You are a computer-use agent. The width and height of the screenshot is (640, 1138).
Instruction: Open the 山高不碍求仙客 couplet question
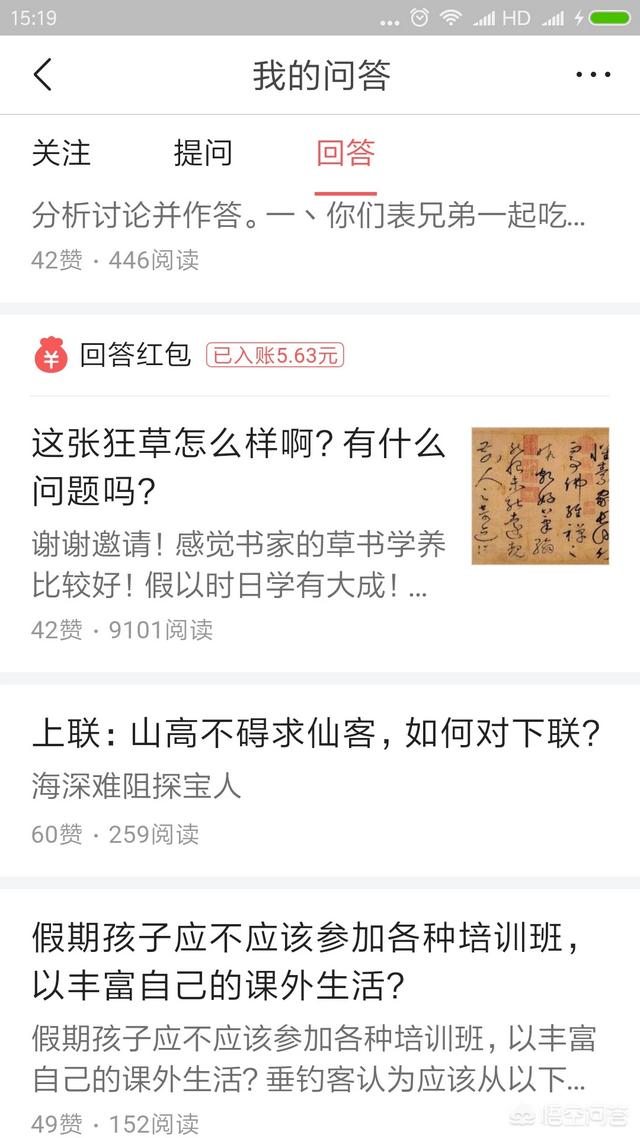[316, 735]
